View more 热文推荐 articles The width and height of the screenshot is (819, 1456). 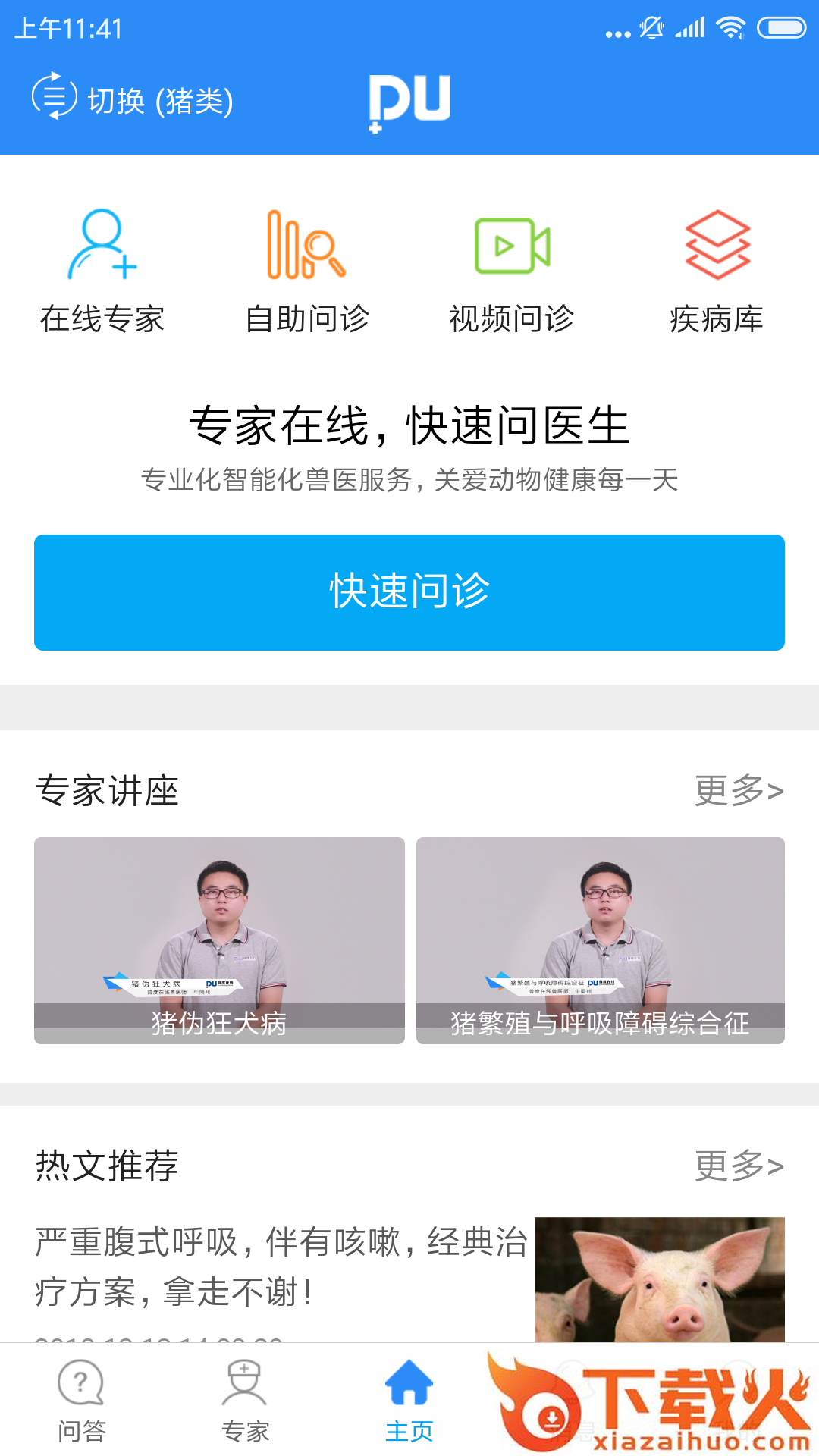pyautogui.click(x=739, y=1166)
